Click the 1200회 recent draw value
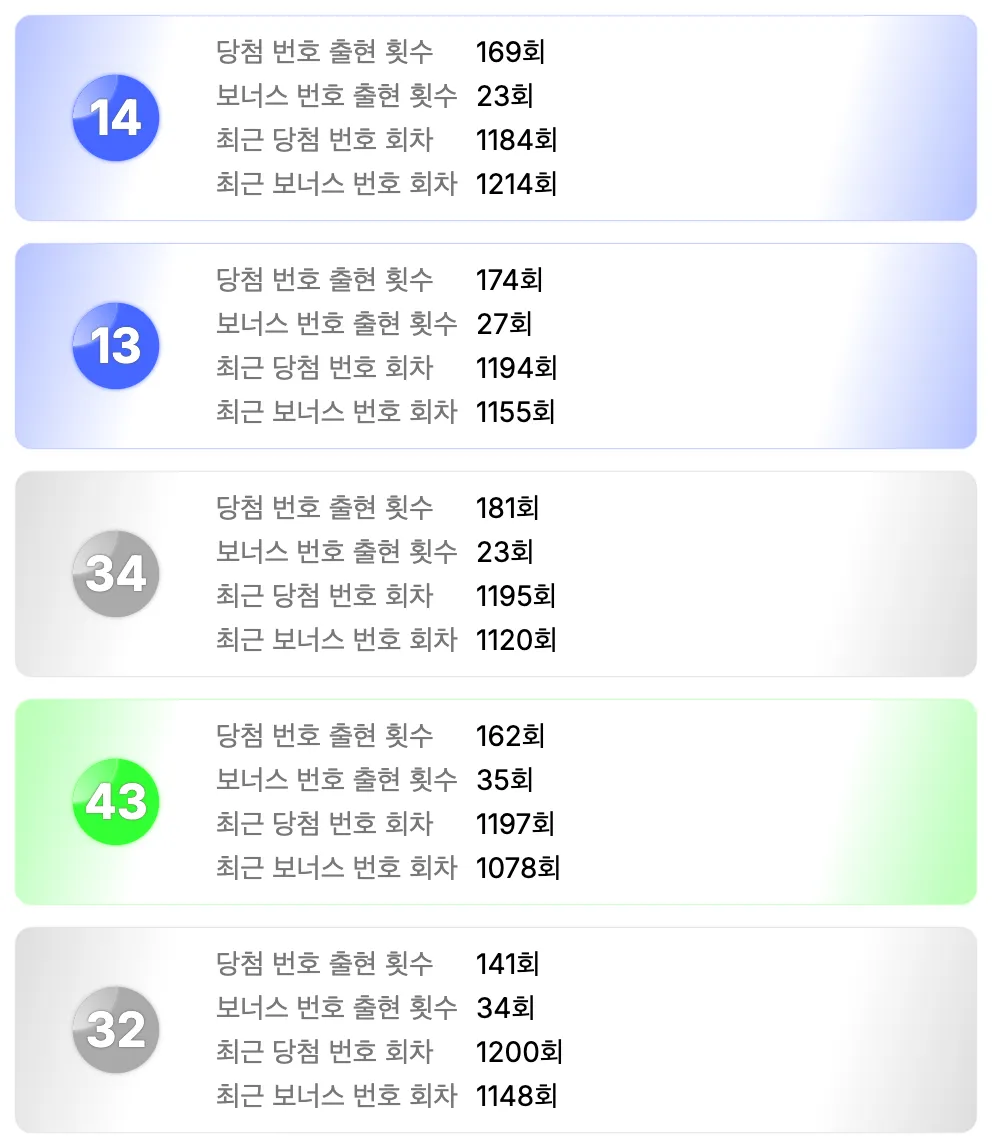Image resolution: width=992 pixels, height=1148 pixels. pos(522,1051)
